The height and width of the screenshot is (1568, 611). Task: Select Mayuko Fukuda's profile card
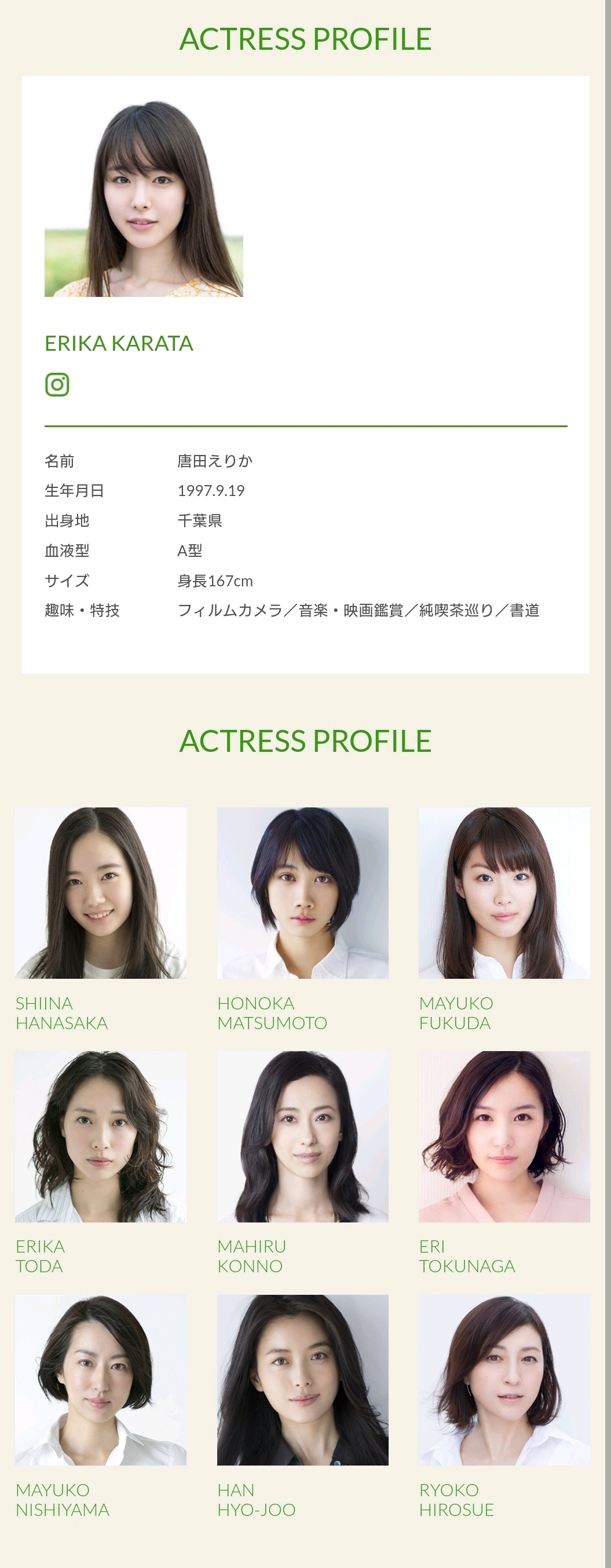(x=504, y=893)
